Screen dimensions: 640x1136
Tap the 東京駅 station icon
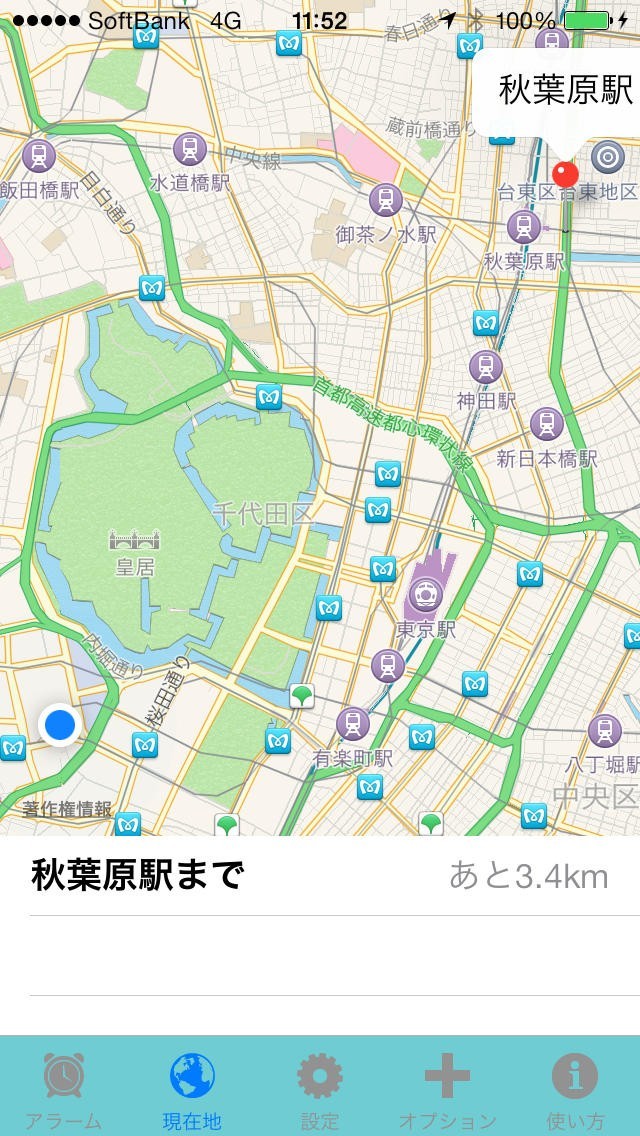[x=426, y=597]
